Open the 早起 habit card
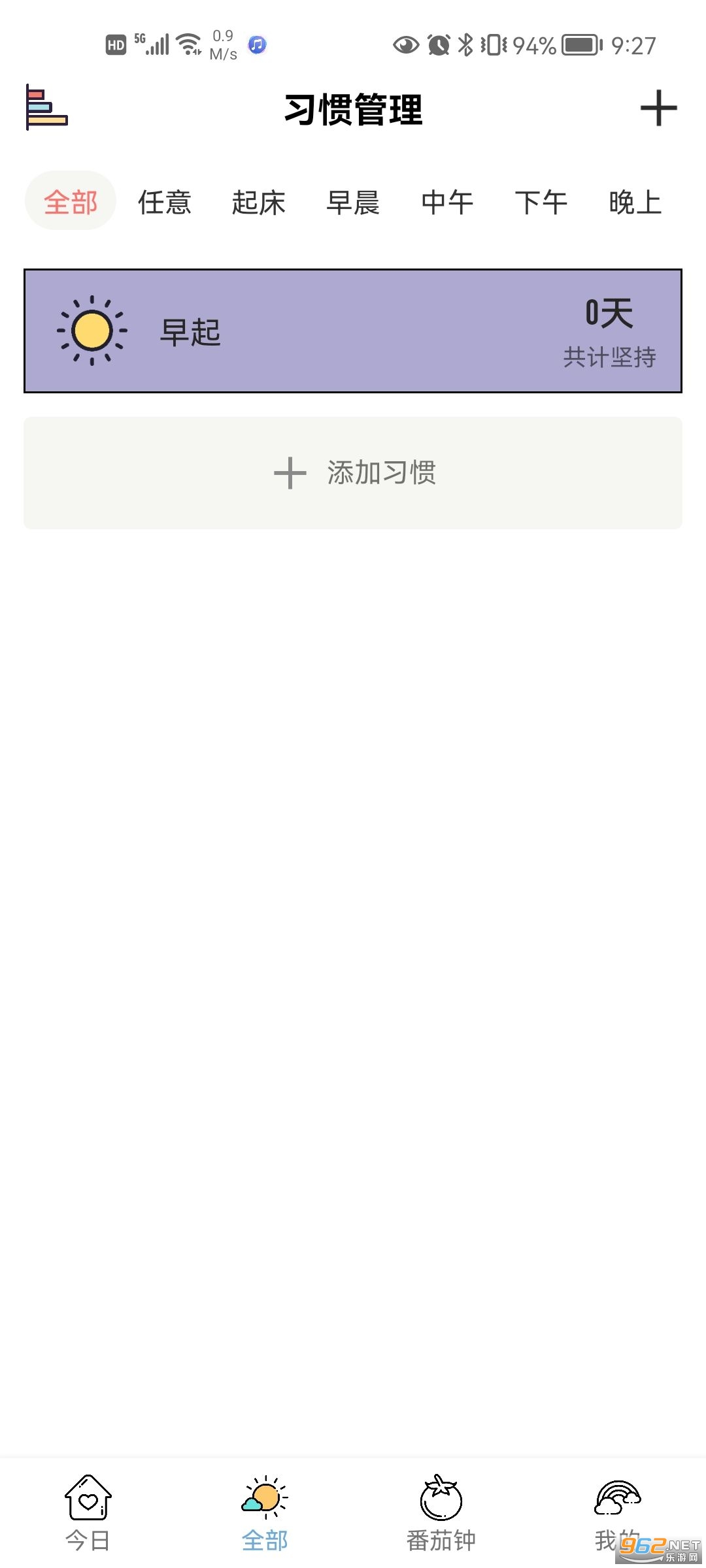 point(353,331)
